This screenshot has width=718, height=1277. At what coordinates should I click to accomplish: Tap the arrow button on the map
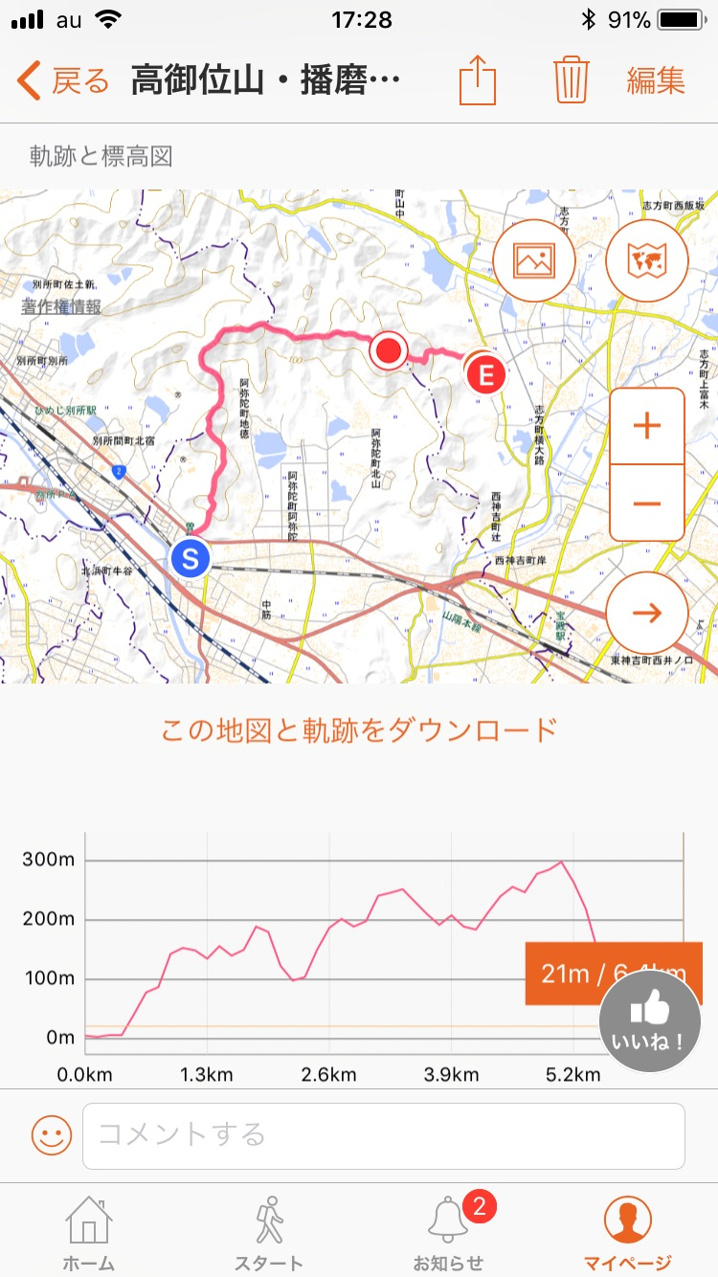[647, 612]
